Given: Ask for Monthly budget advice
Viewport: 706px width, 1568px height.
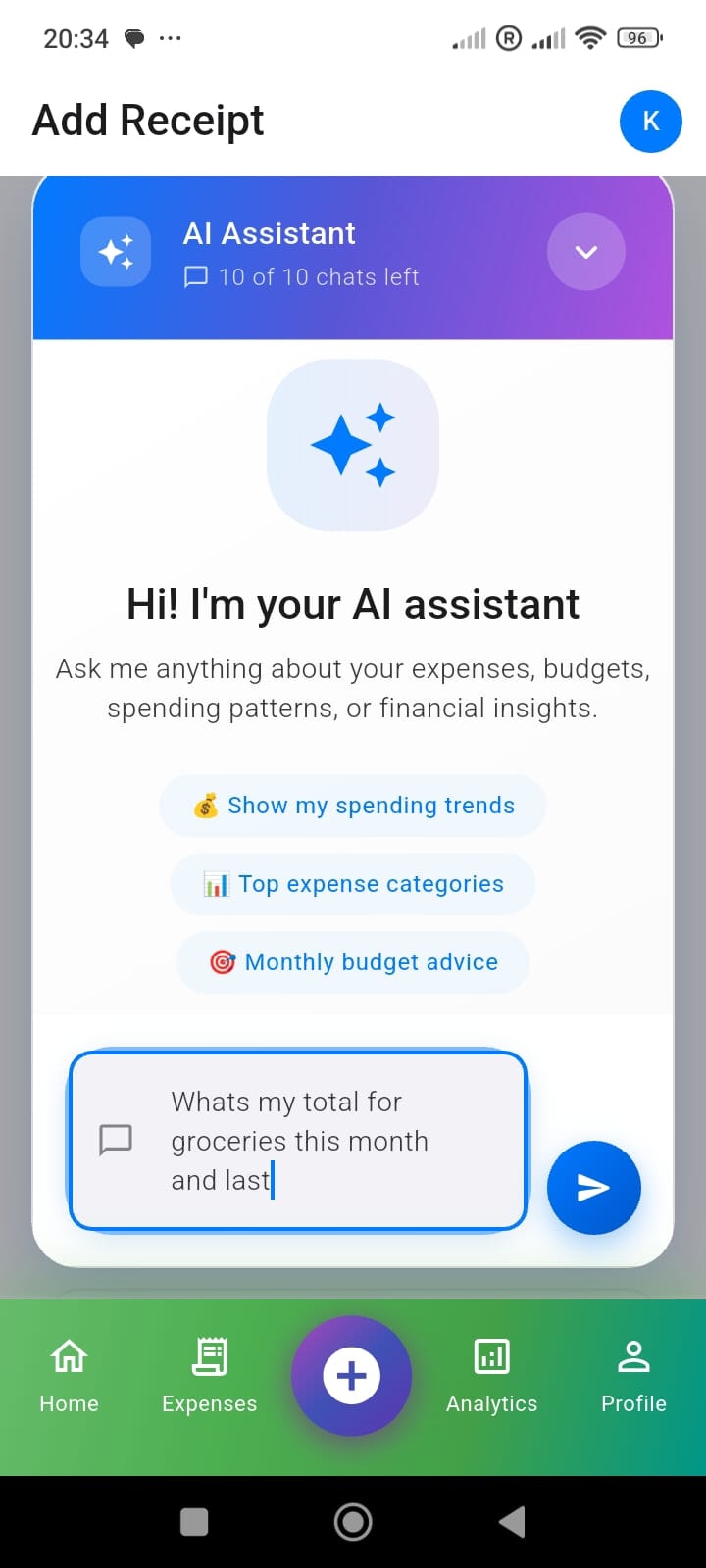Looking at the screenshot, I should tap(352, 961).
